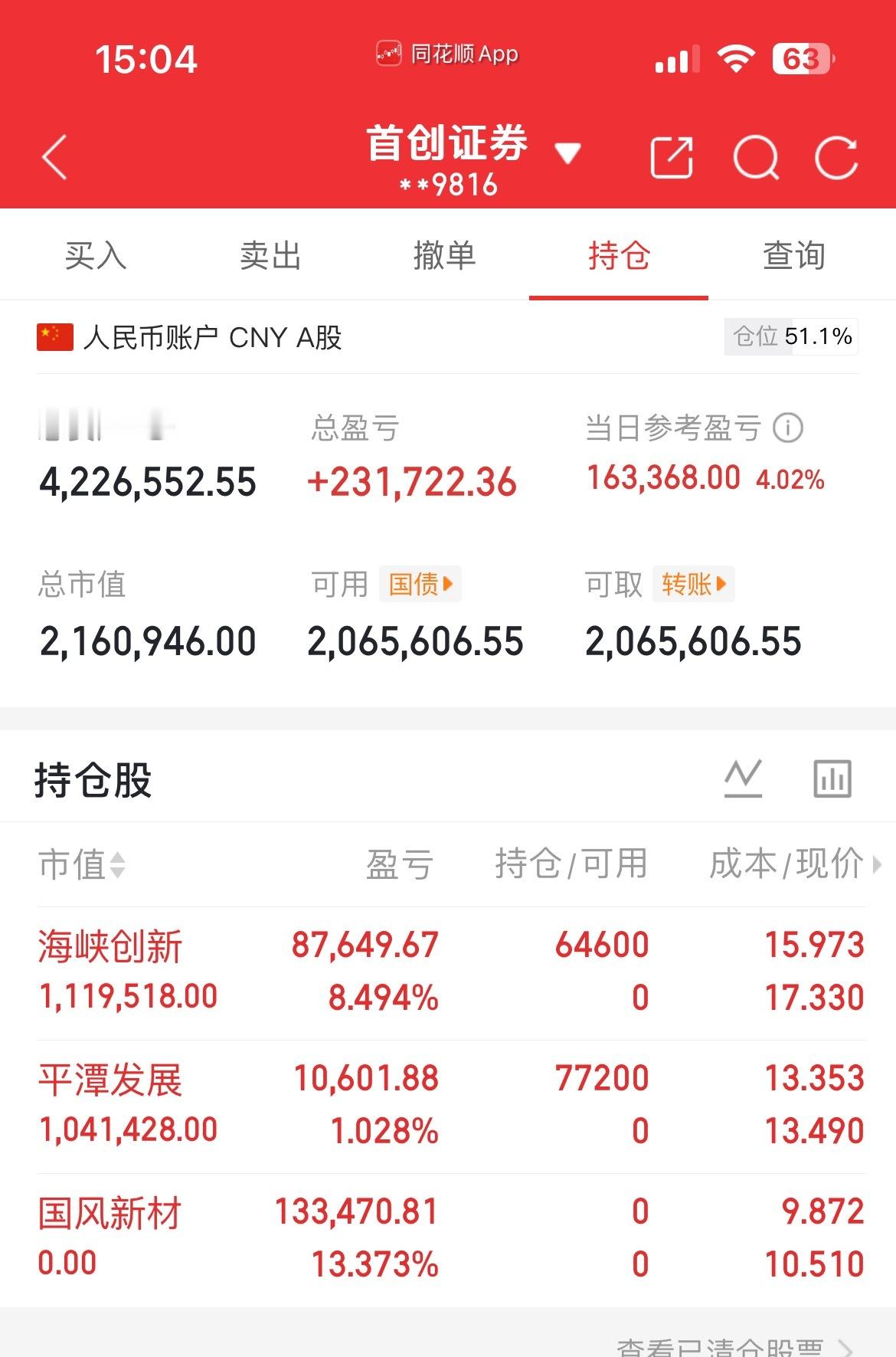Expand the 首创证券 account dropdown
This screenshot has width=896, height=1357.
[x=567, y=153]
